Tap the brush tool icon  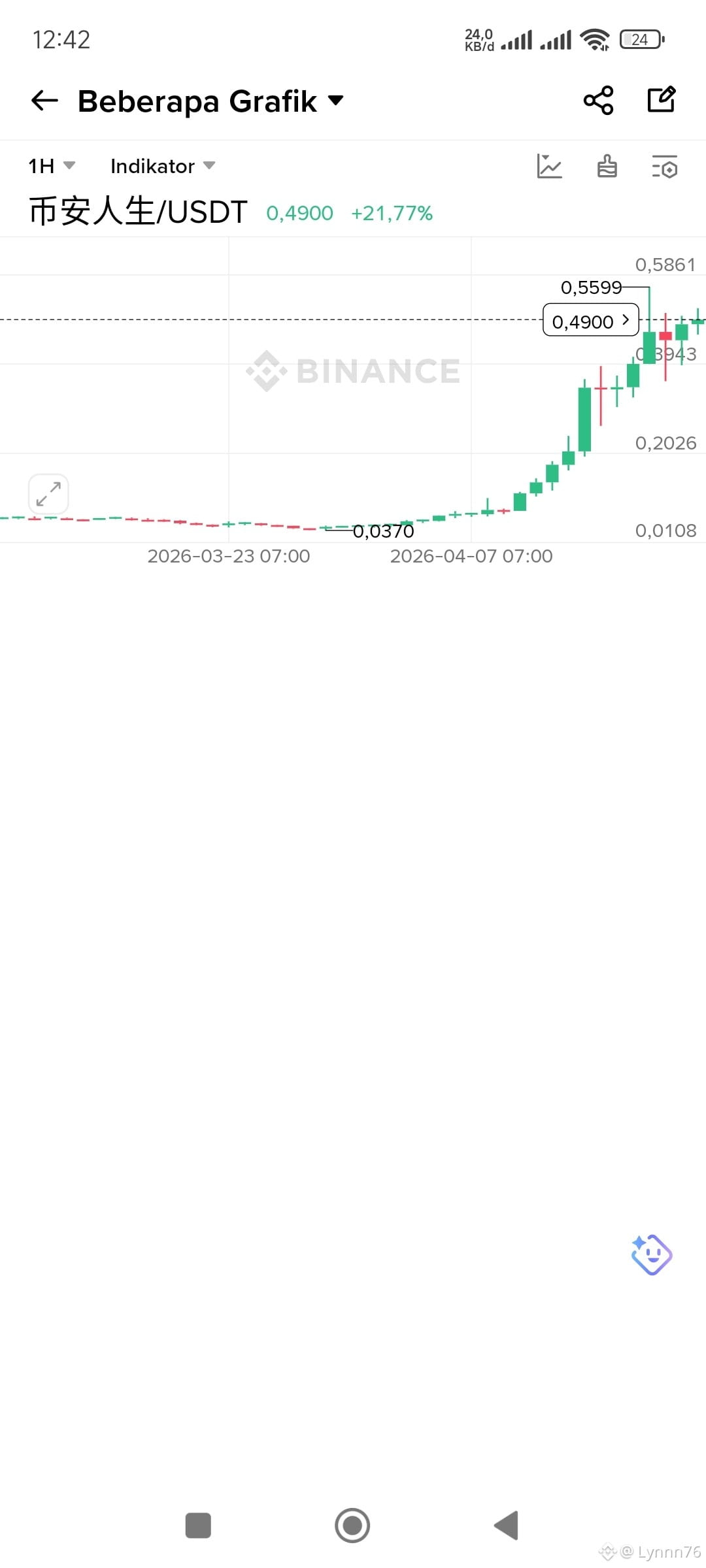point(607,166)
